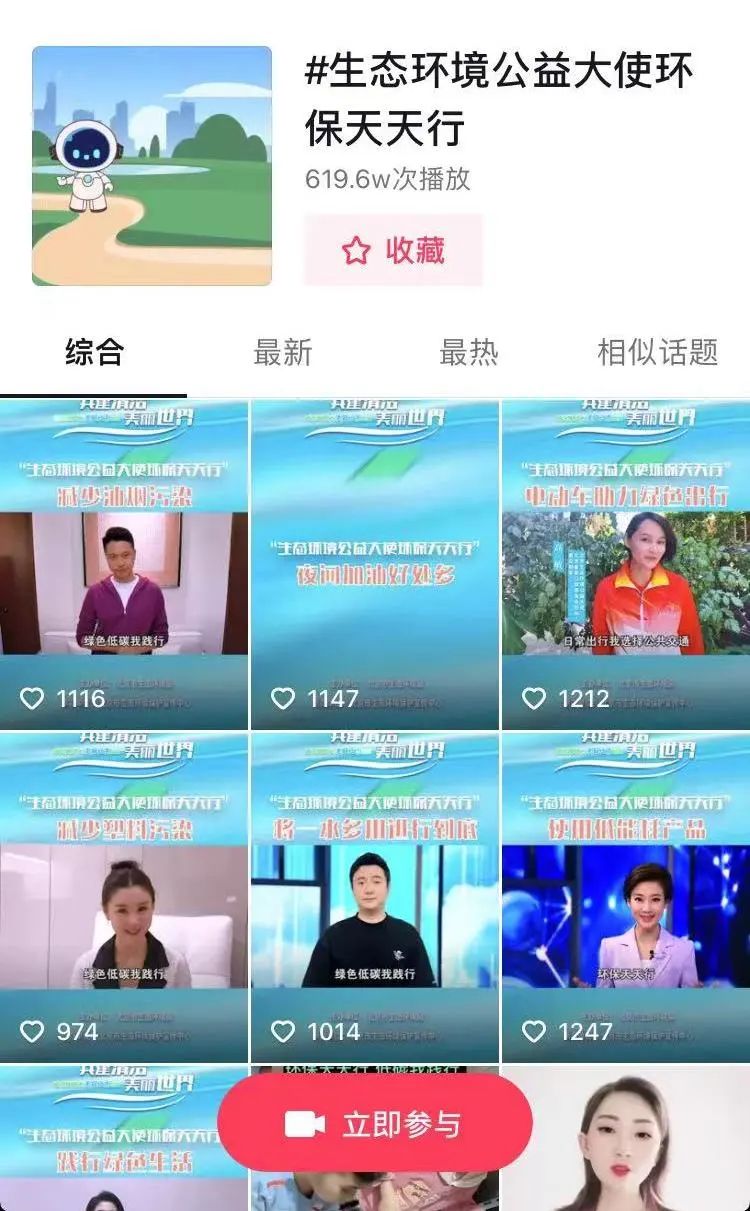Open the topic's robot cover image

[x=152, y=166]
